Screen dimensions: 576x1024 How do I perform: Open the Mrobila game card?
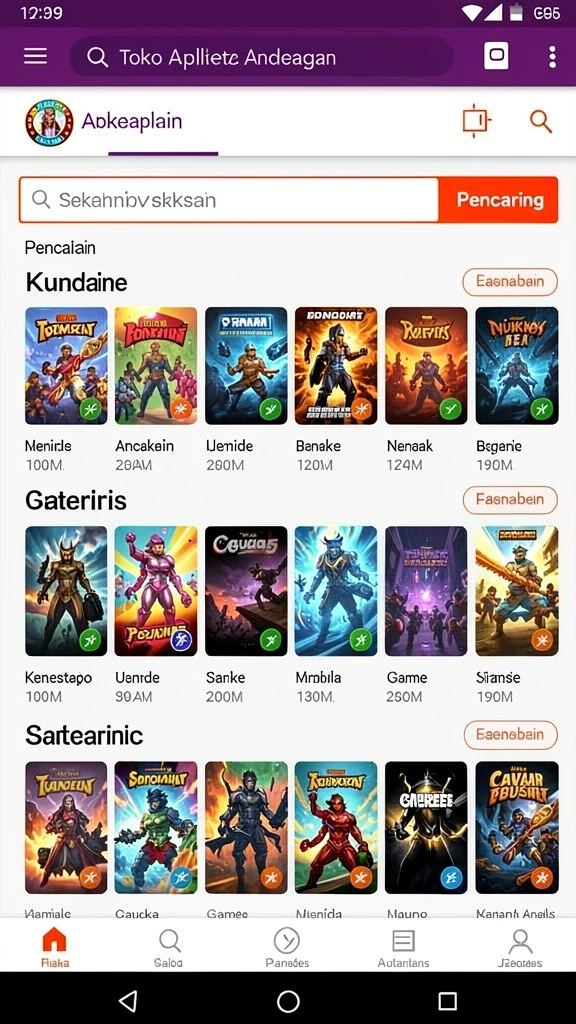(336, 615)
